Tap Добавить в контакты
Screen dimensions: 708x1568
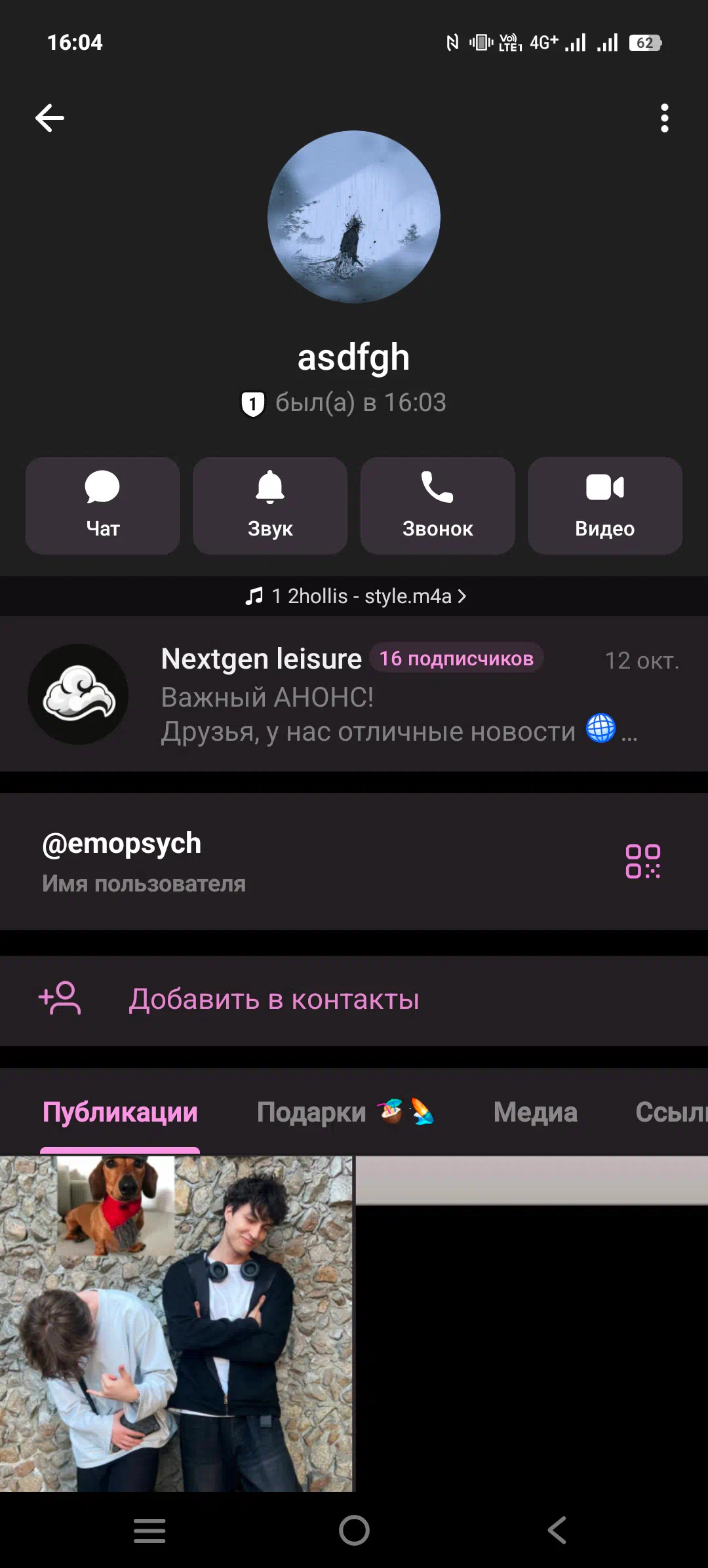tap(274, 1000)
